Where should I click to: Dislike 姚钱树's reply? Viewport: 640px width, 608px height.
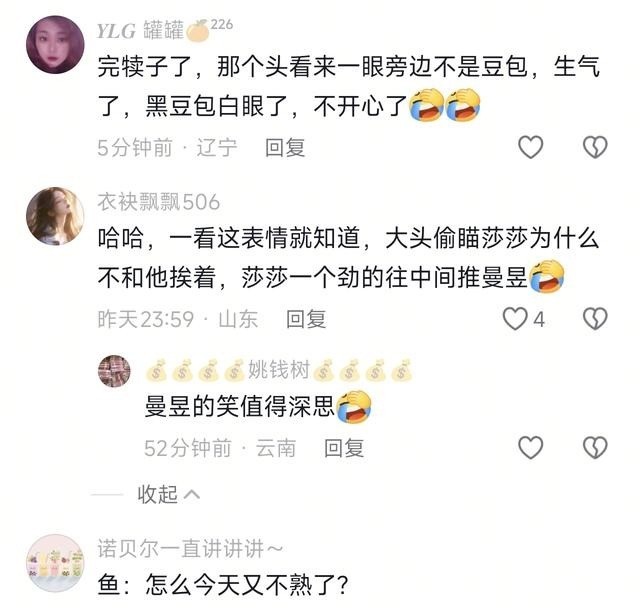pyautogui.click(x=595, y=448)
